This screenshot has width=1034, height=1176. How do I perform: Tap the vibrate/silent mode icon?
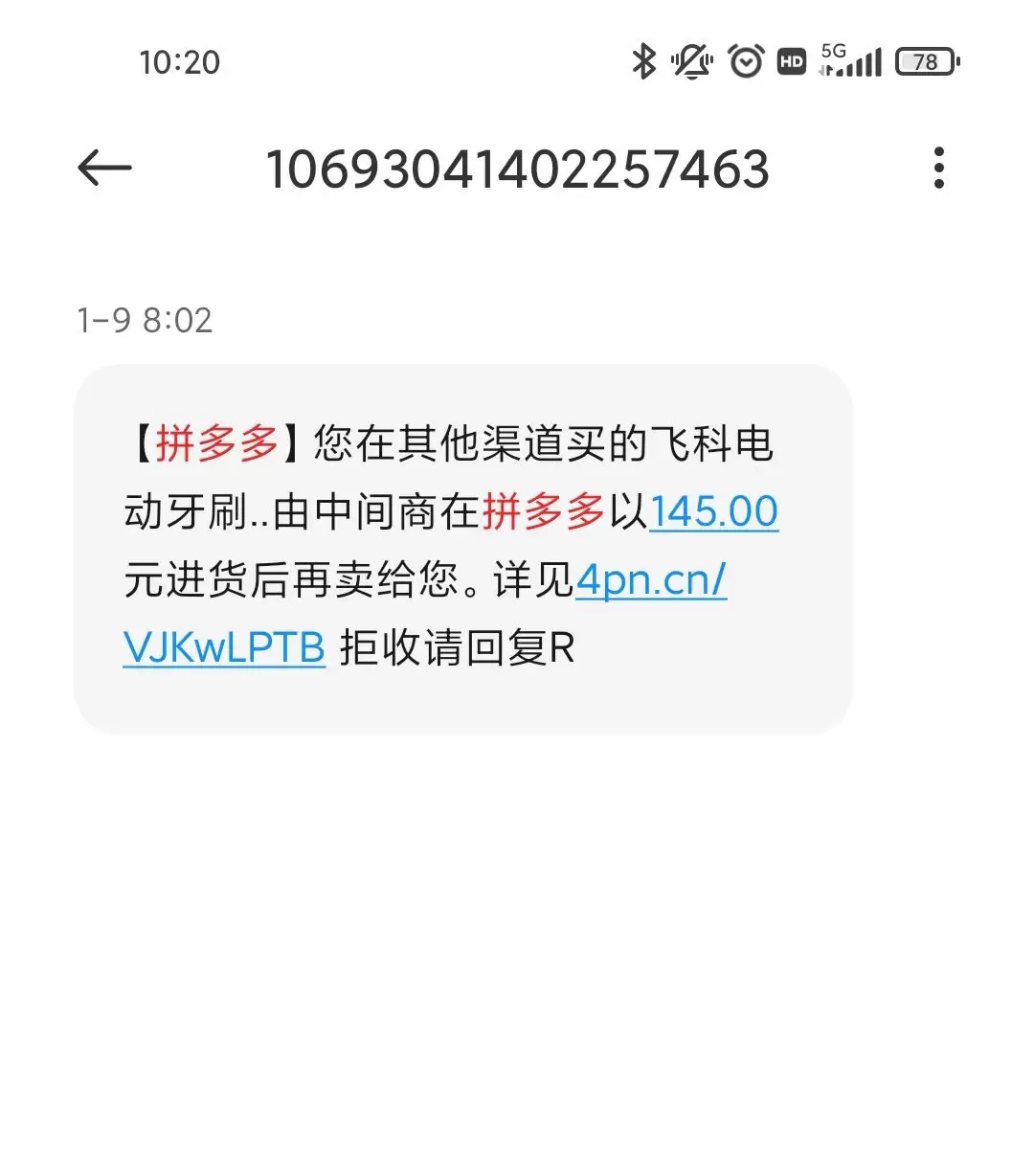[x=691, y=60]
